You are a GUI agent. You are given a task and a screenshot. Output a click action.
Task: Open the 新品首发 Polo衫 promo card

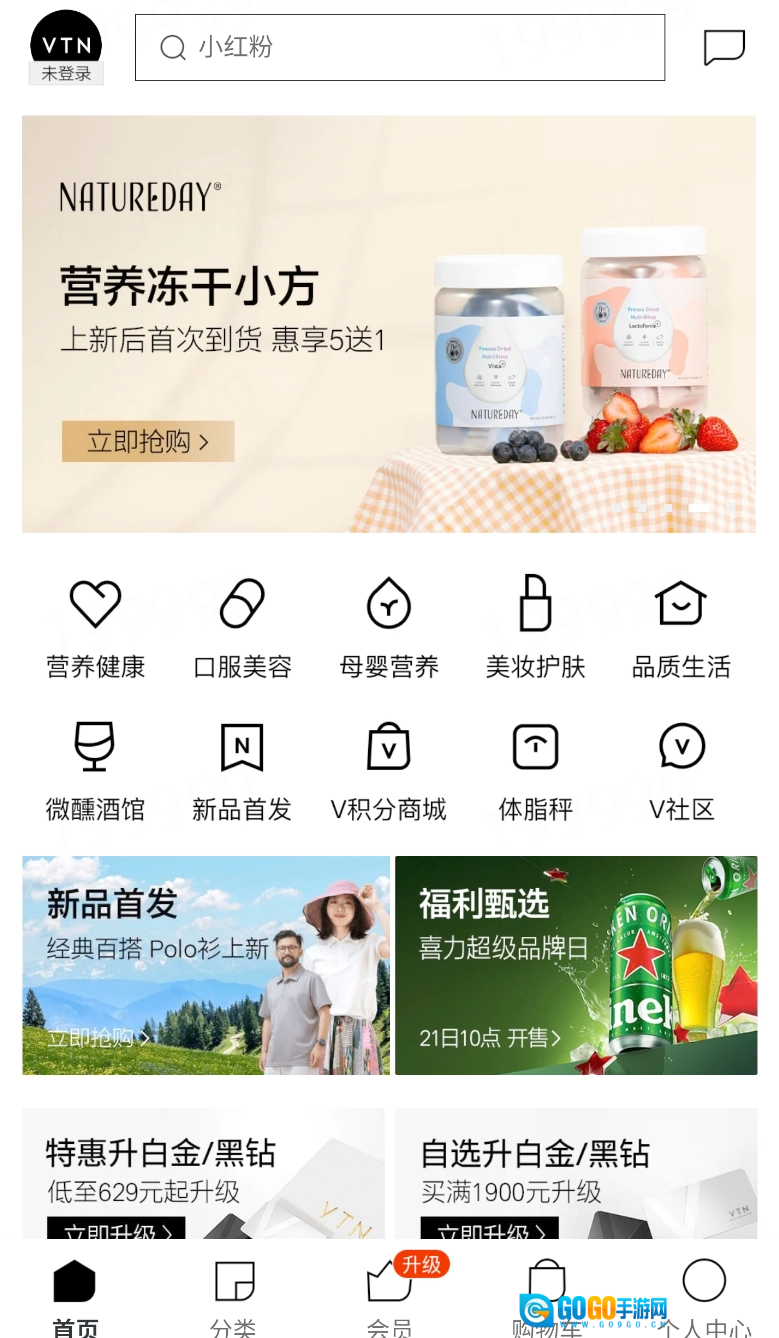pyautogui.click(x=206, y=965)
